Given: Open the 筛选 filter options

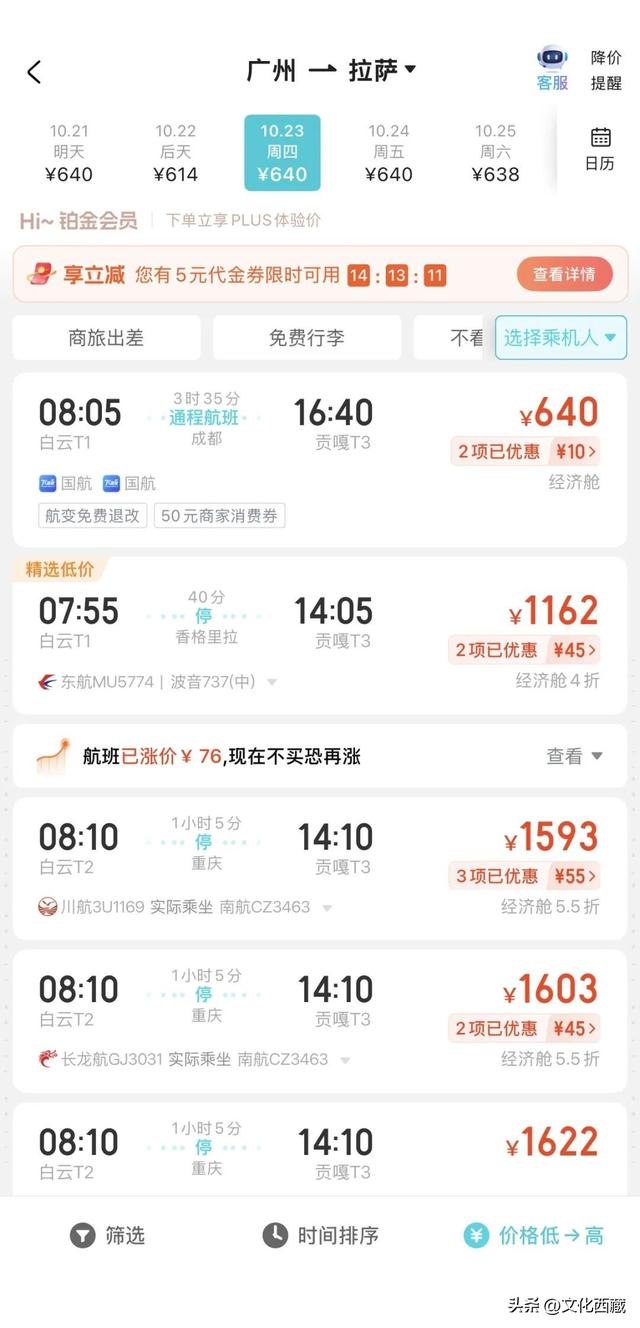Looking at the screenshot, I should point(108,1235).
